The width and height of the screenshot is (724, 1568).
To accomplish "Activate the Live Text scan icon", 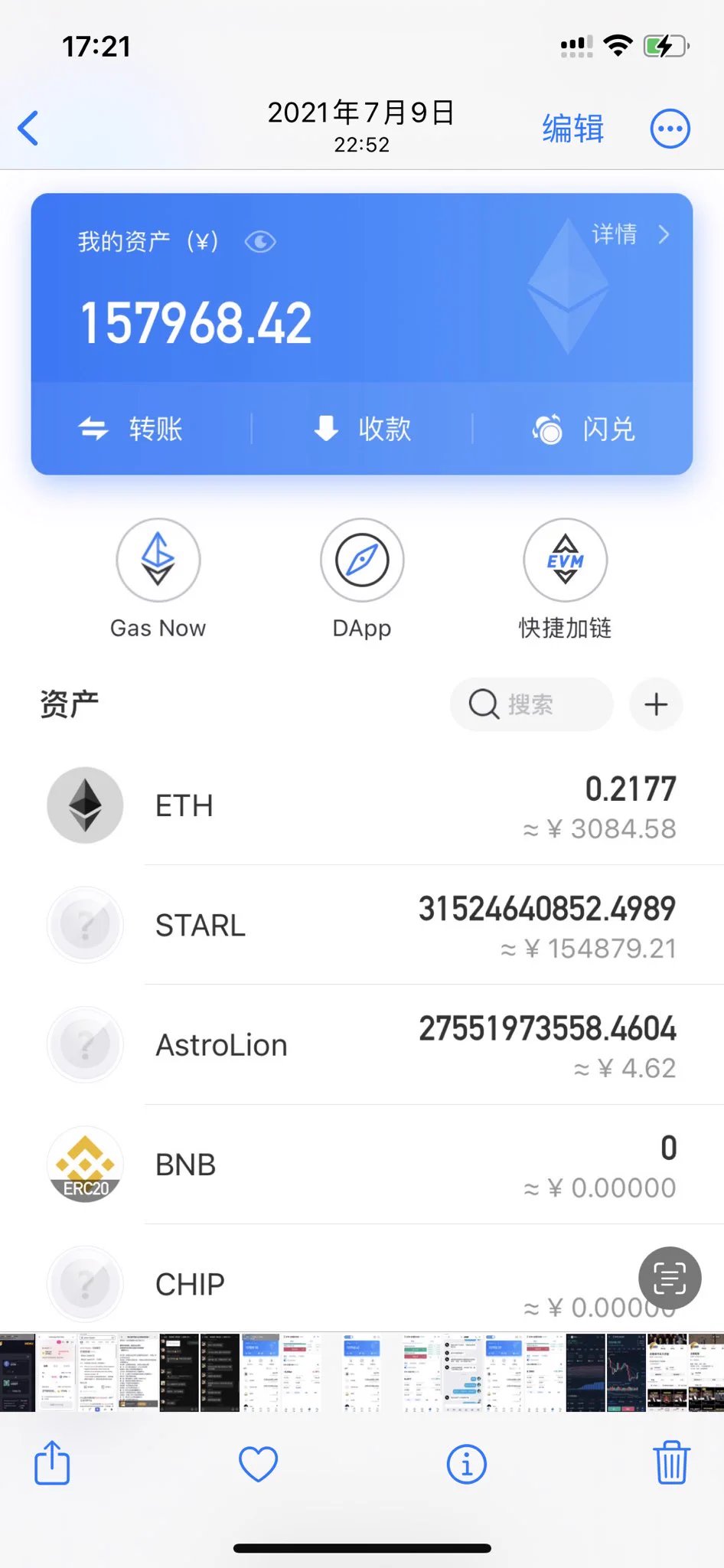I will tap(670, 1278).
